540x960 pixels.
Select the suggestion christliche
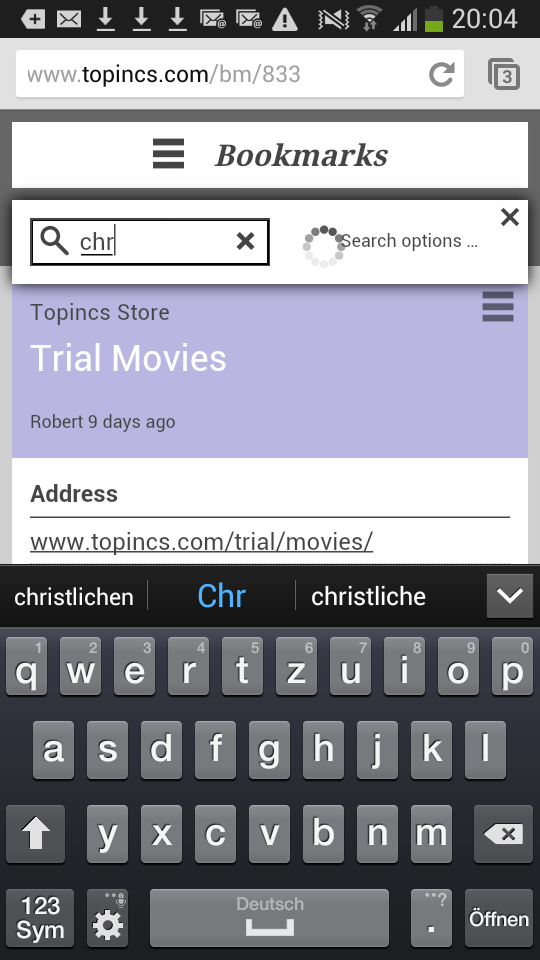coord(369,596)
